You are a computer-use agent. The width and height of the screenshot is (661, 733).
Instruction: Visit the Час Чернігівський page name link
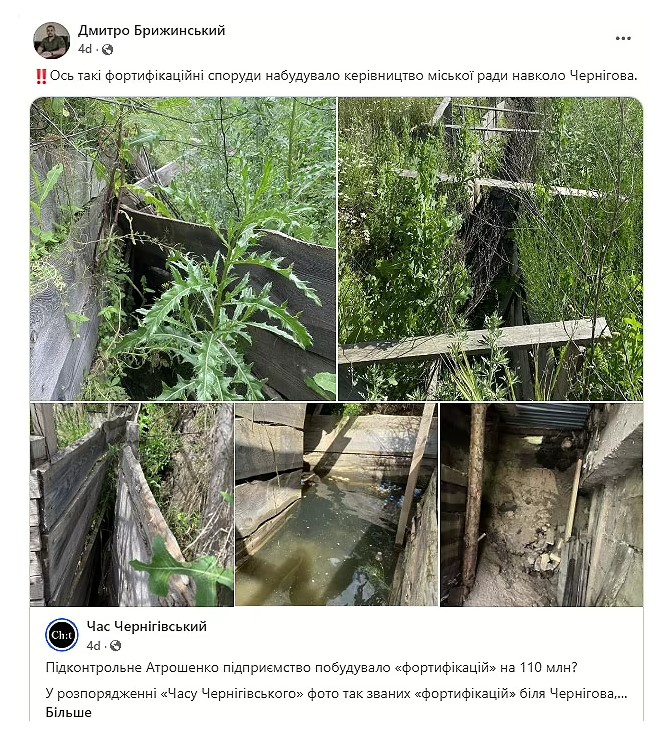[x=148, y=626]
